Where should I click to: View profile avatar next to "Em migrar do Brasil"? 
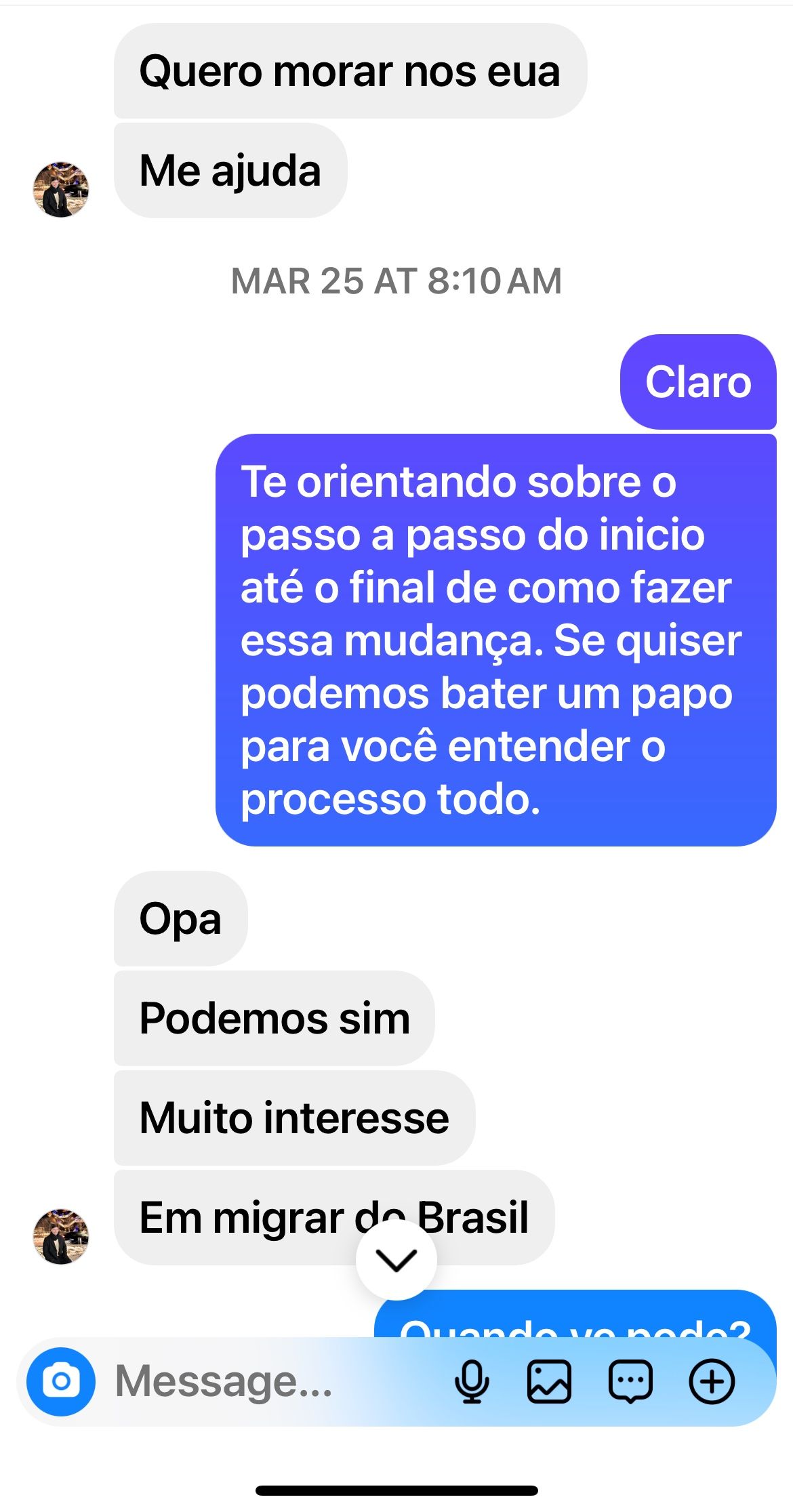(61, 1236)
